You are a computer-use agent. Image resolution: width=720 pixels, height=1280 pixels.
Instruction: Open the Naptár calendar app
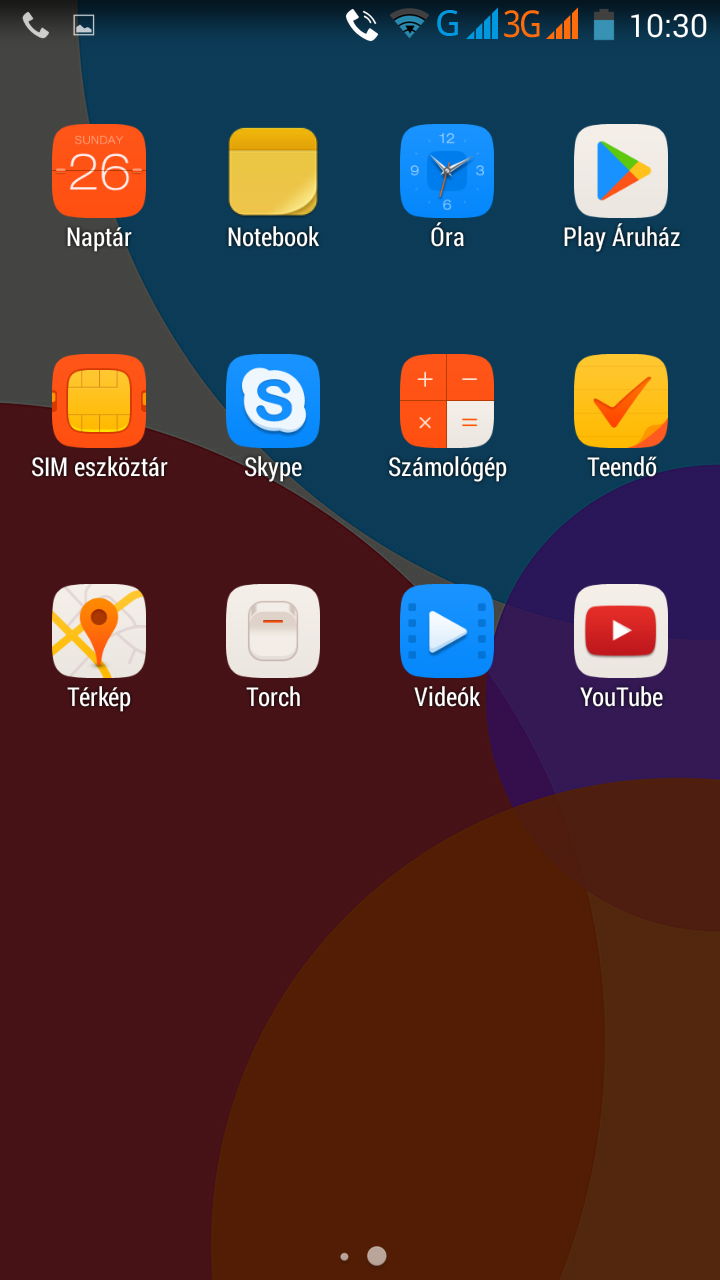pyautogui.click(x=99, y=171)
